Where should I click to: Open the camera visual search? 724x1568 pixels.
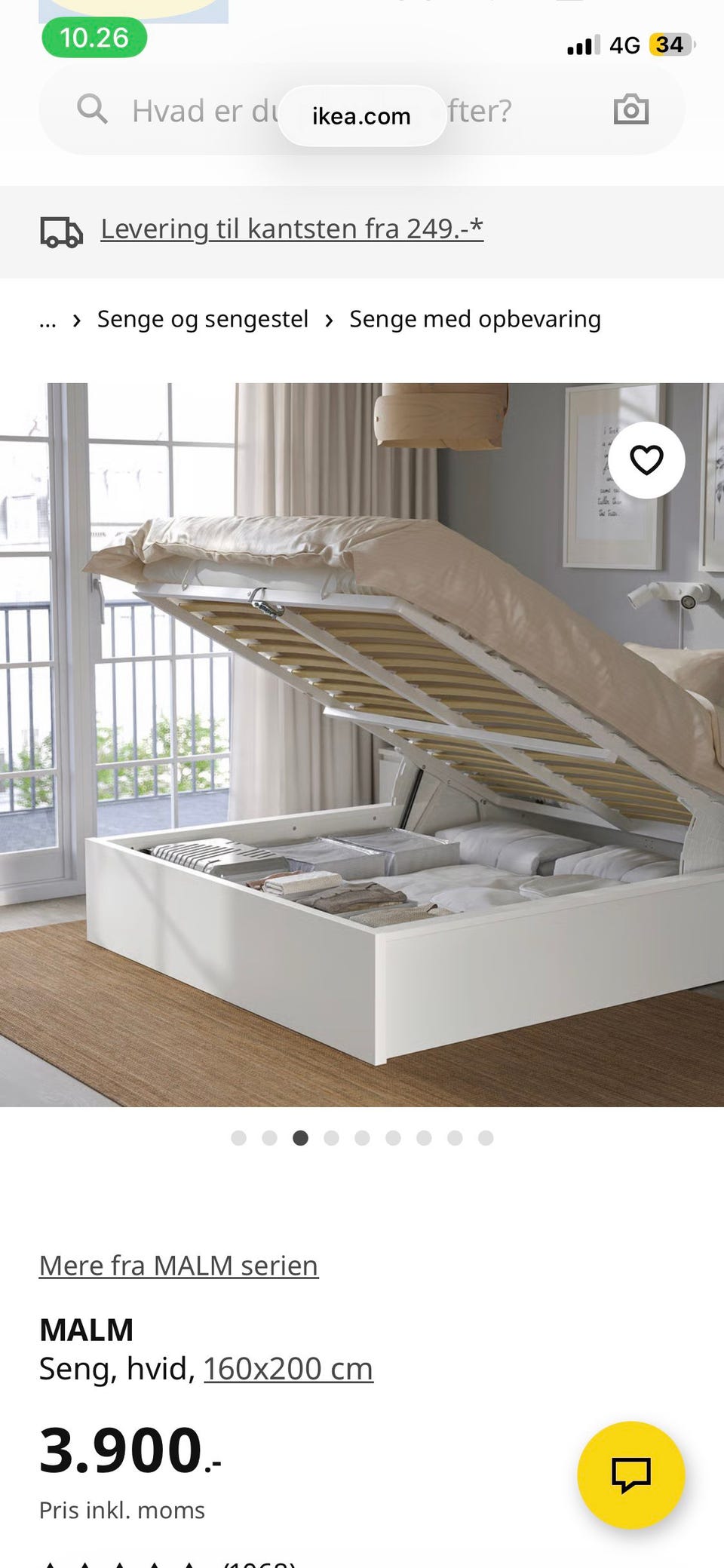click(631, 110)
